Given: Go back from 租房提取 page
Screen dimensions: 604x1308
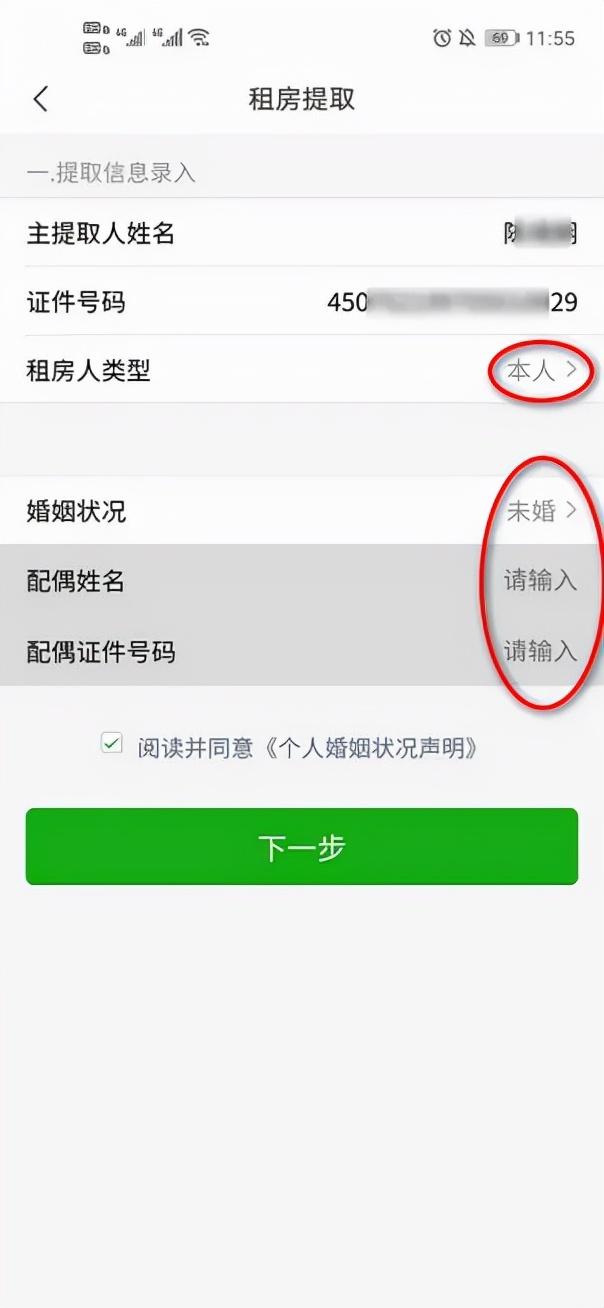Looking at the screenshot, I should click(40, 99).
